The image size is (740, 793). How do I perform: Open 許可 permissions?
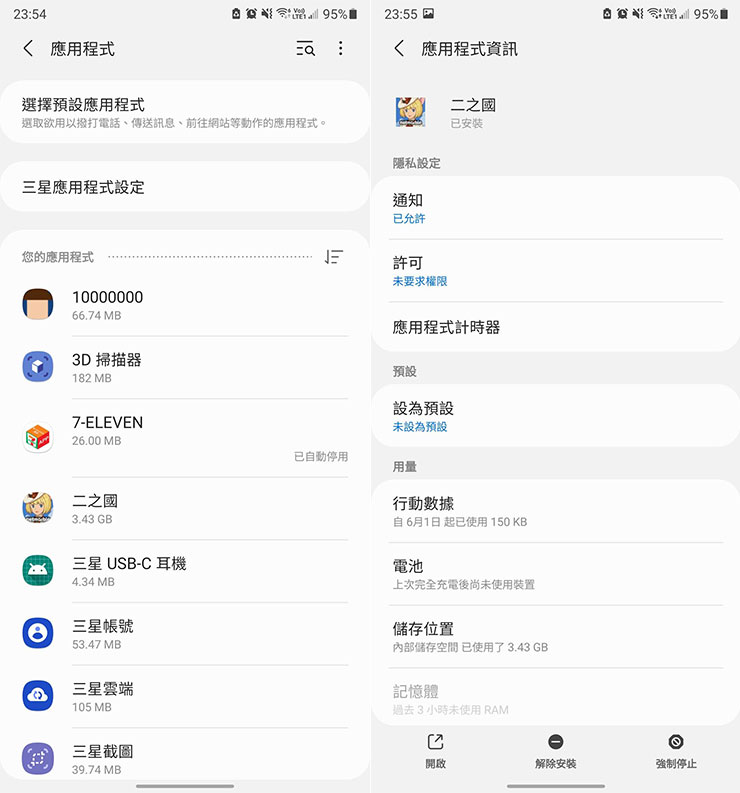pyautogui.click(x=556, y=271)
